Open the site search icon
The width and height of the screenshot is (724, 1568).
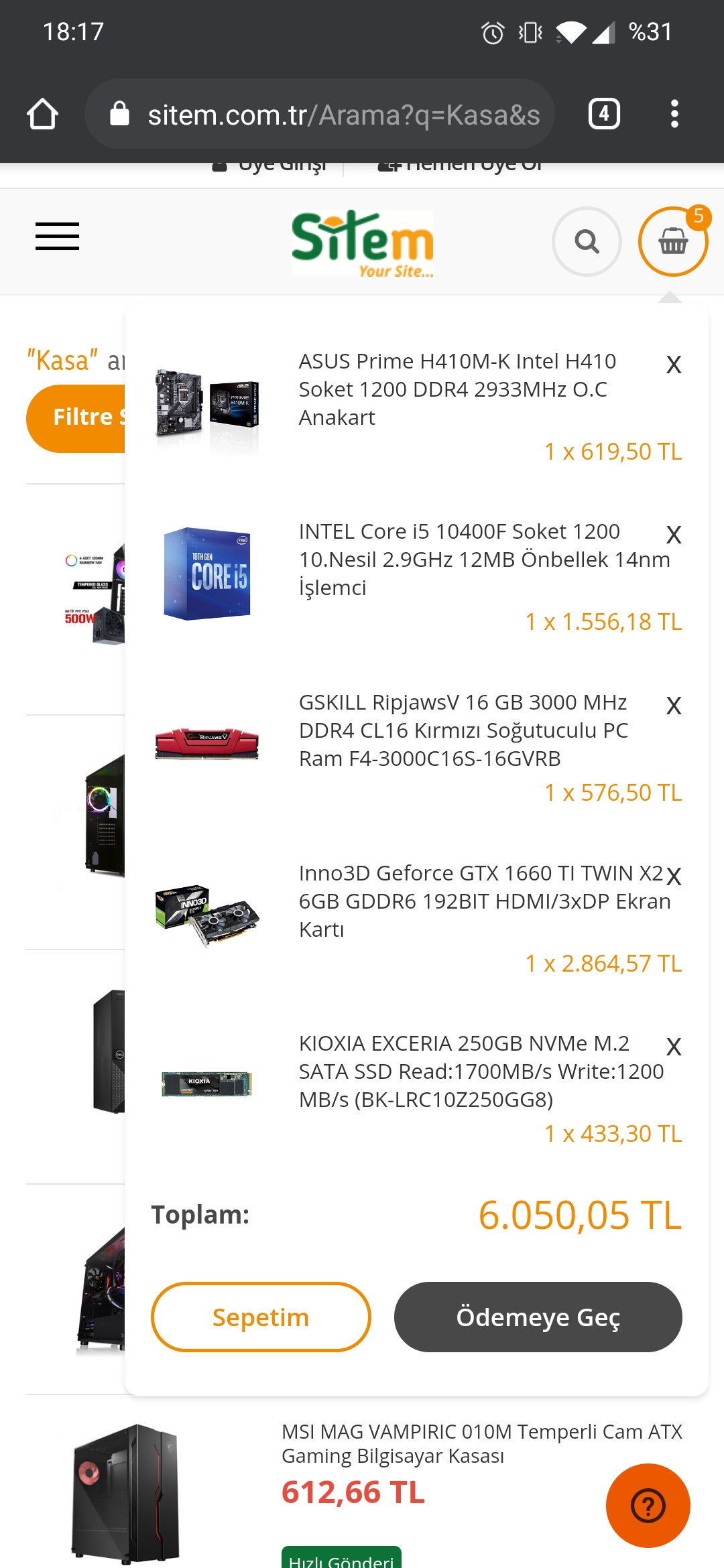point(587,241)
